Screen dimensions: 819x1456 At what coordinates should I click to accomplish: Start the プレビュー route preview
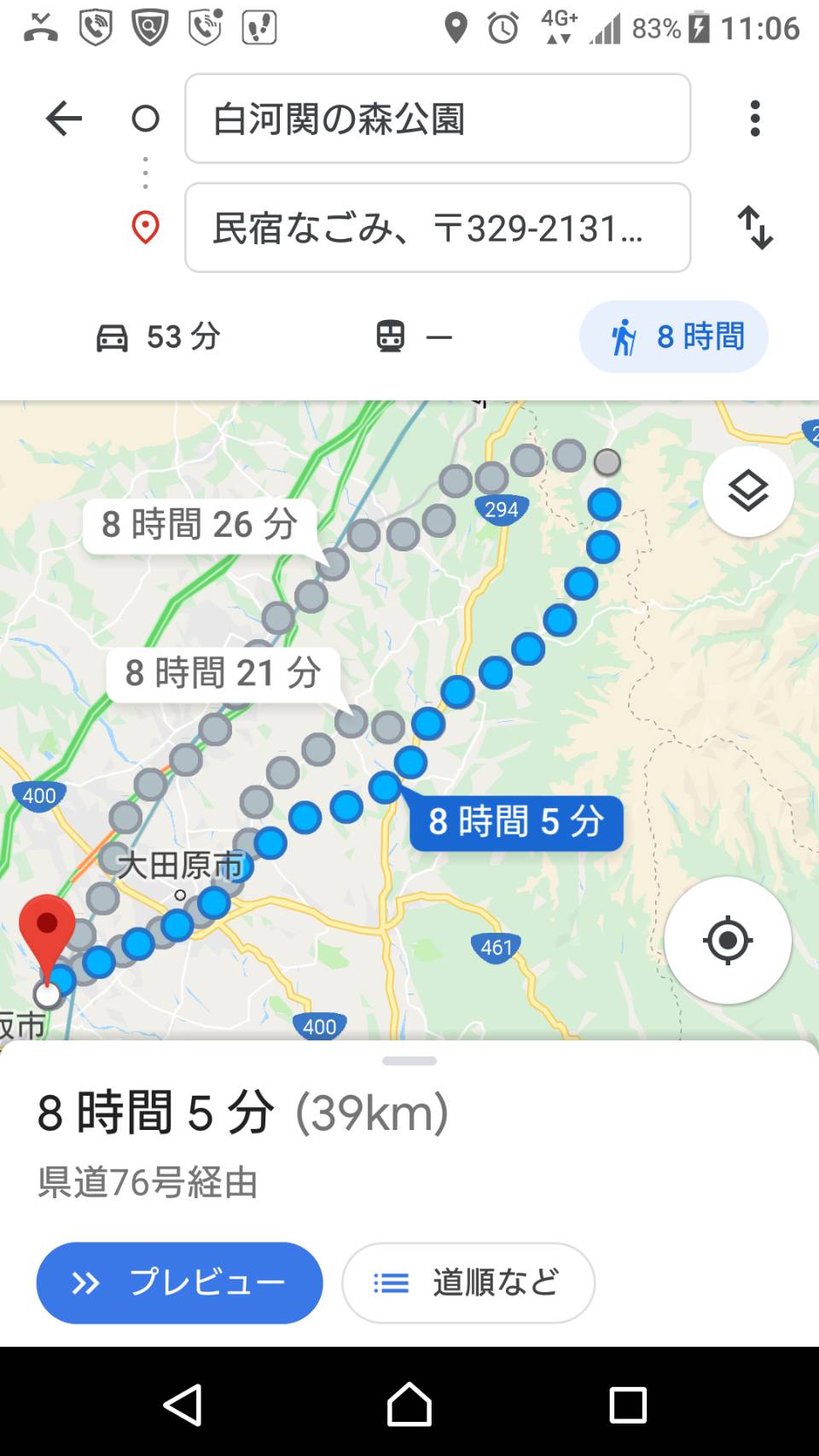(179, 1283)
